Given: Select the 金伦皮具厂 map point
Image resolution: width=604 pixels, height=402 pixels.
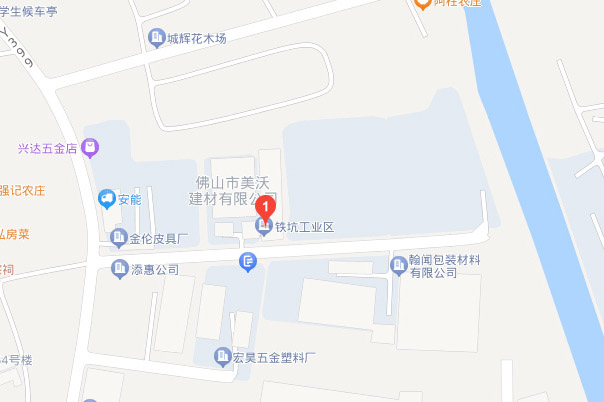Looking at the screenshot, I should tap(119, 238).
